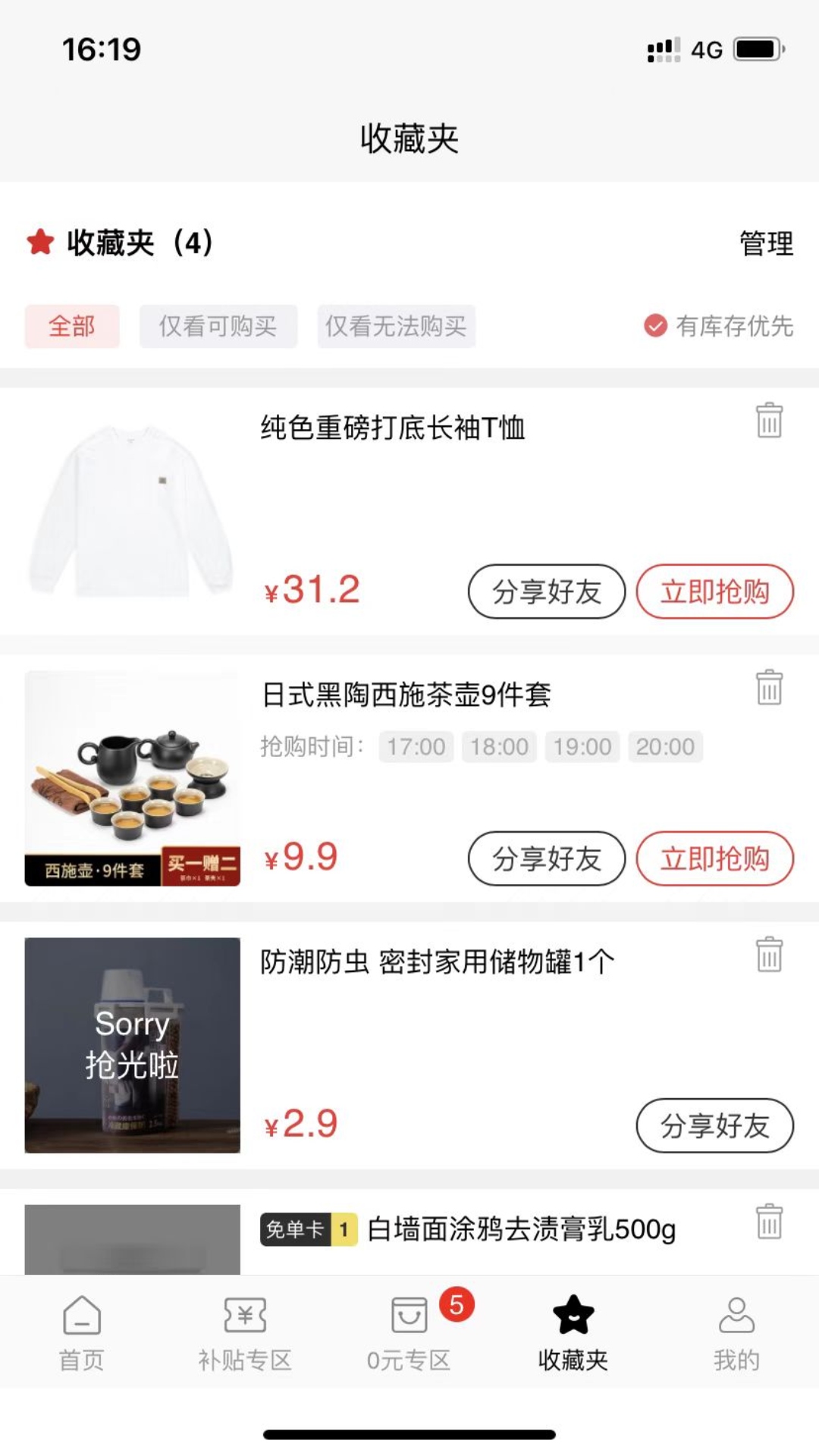Select the 17:00 time slot

tap(416, 746)
